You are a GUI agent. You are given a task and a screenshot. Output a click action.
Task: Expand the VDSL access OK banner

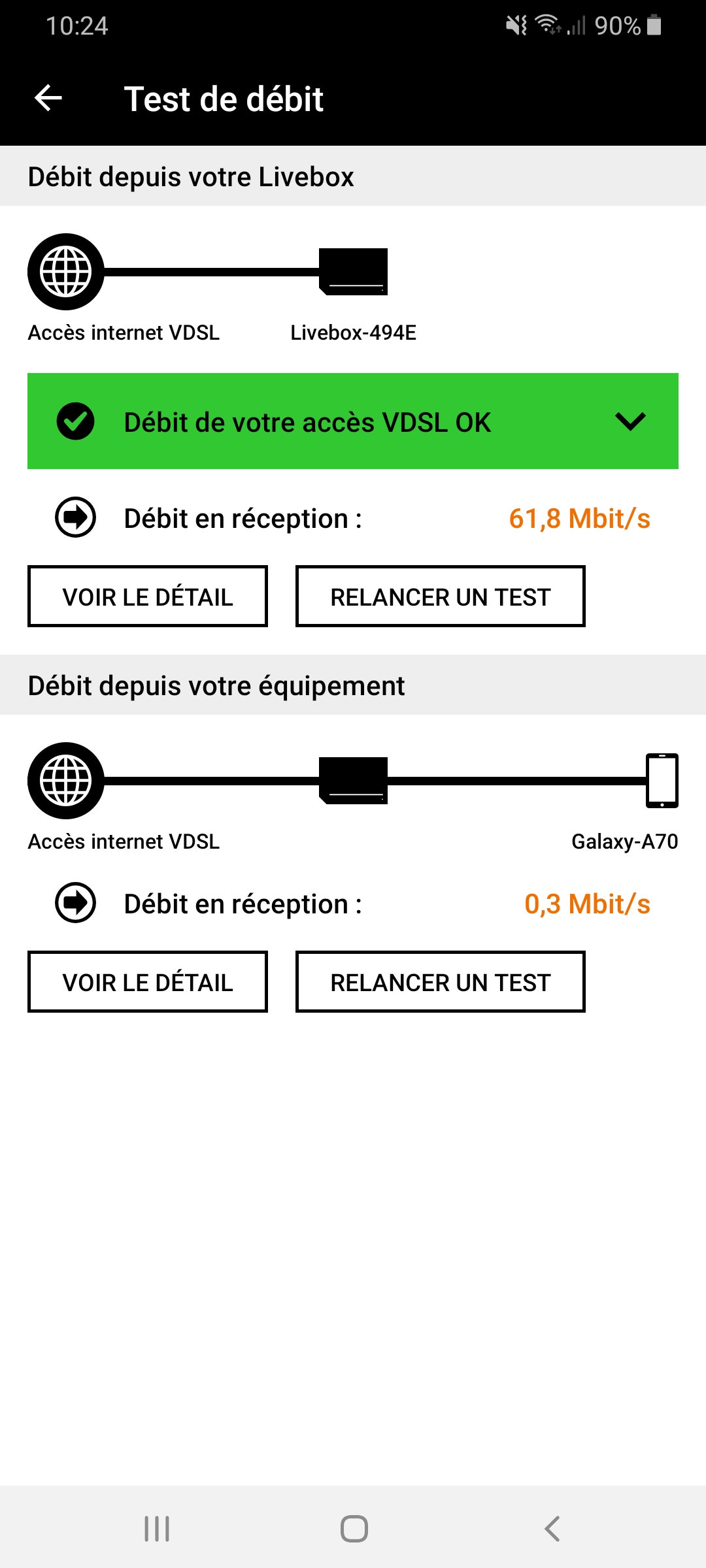coord(630,421)
